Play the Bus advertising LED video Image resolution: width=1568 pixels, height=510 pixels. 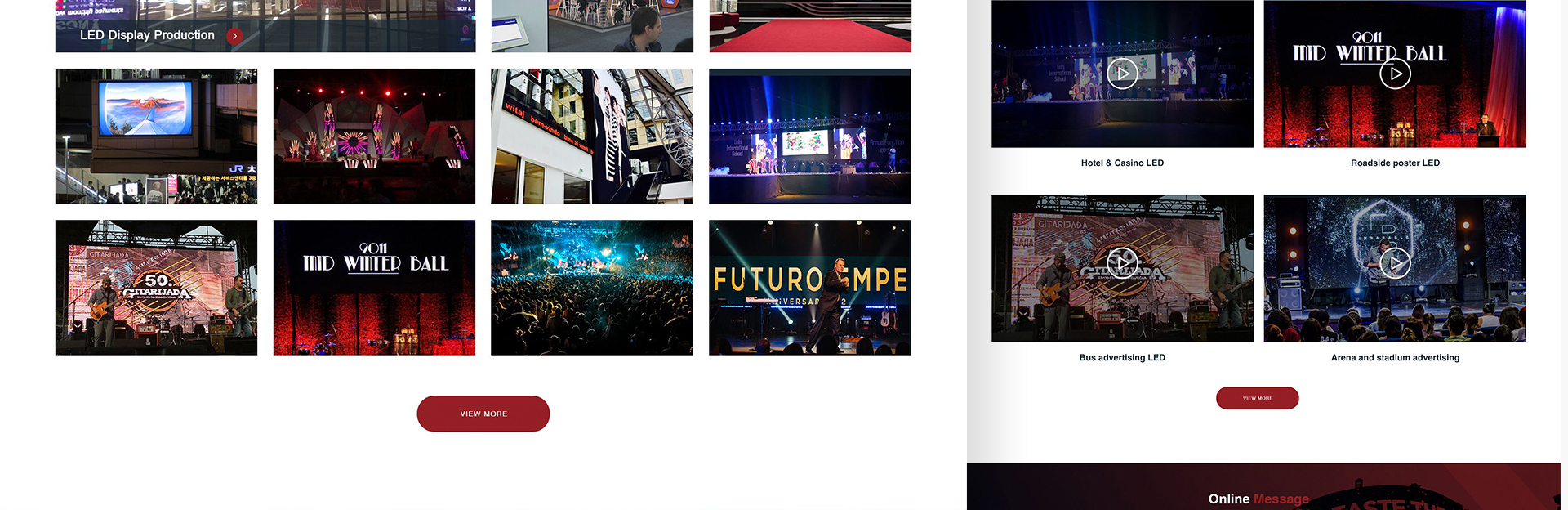coord(1122,263)
